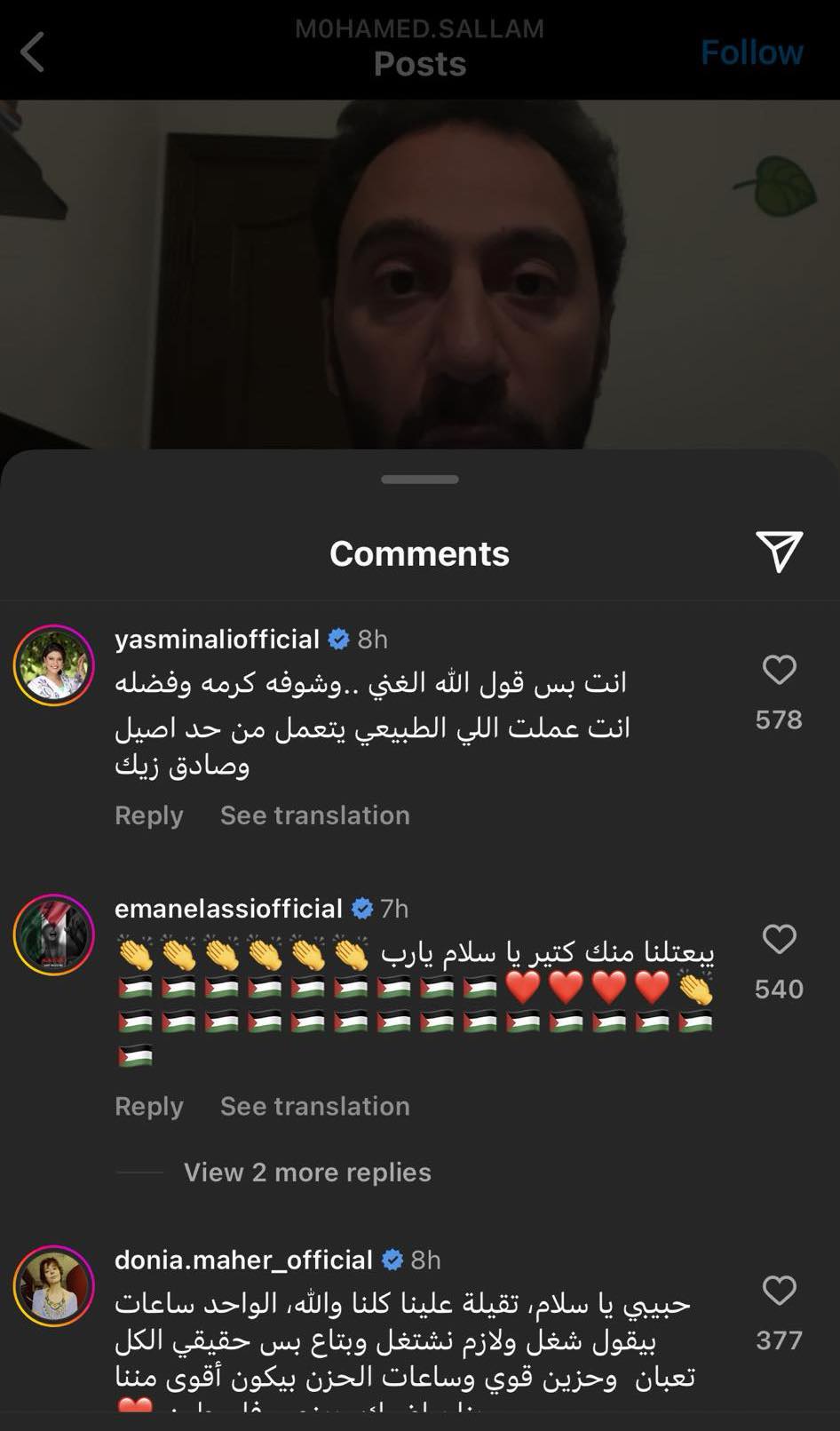
Task: Share the post via the paper plane icon
Action: [x=779, y=552]
